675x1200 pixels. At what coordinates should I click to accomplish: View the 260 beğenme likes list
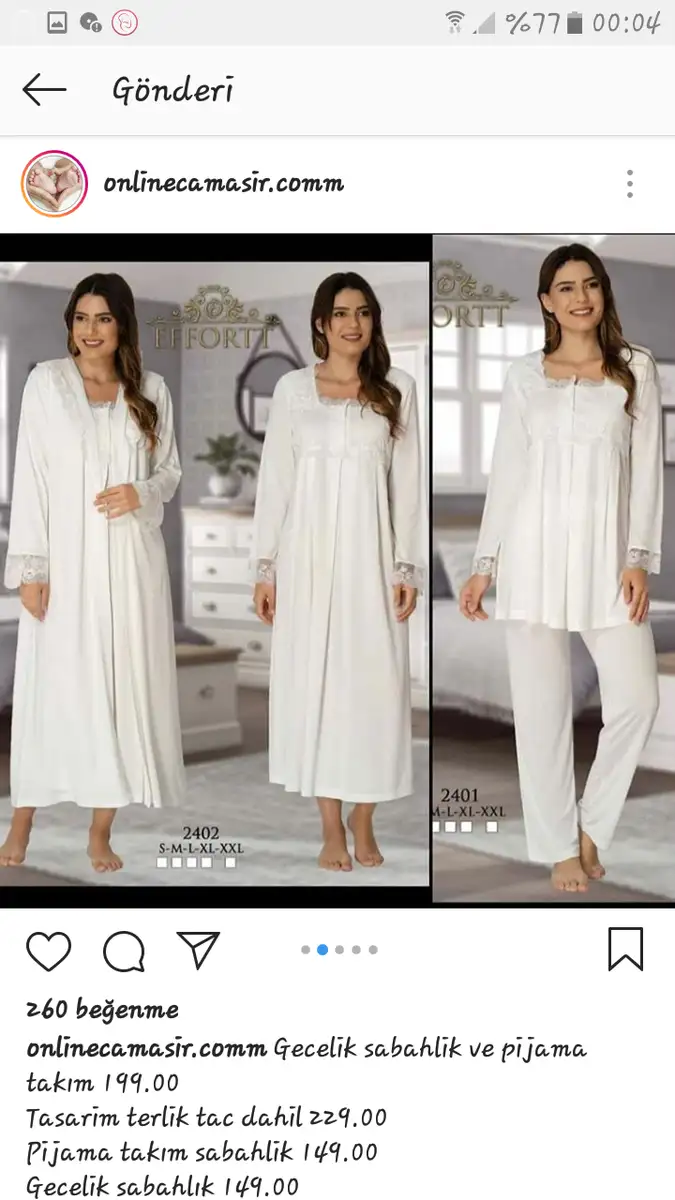coord(102,1010)
